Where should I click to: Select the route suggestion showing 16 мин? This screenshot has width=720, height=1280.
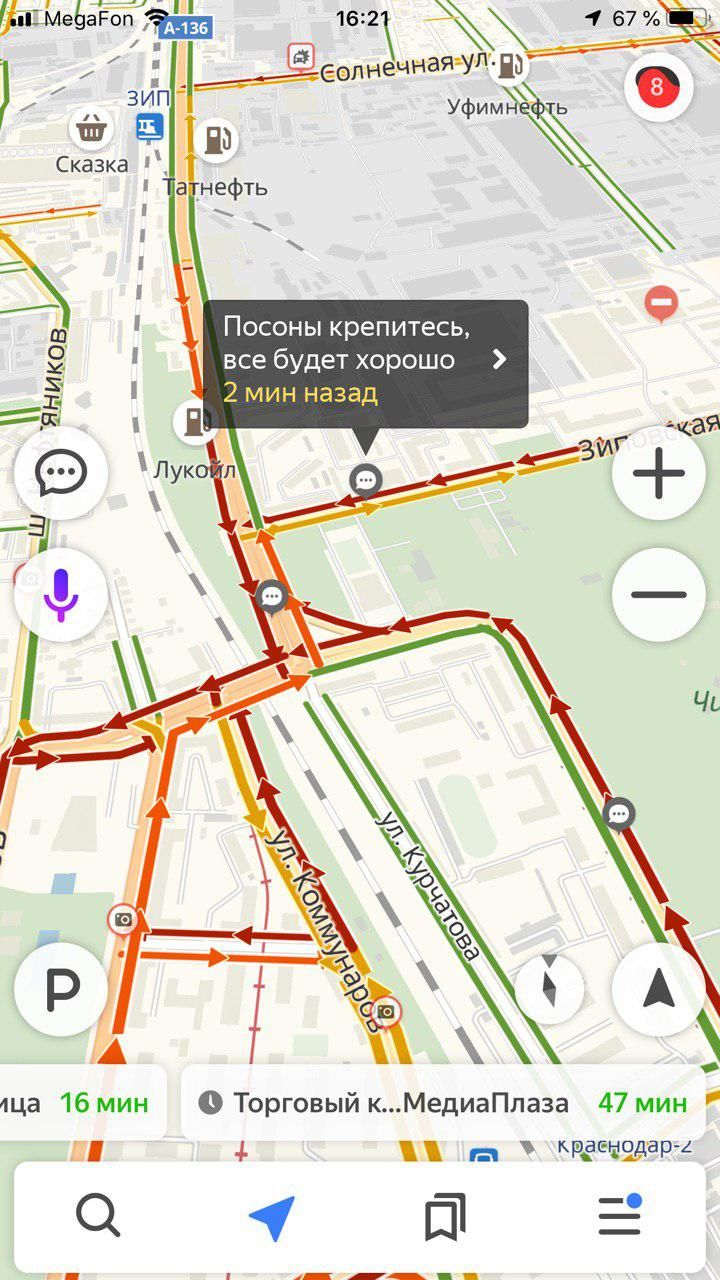pyautogui.click(x=82, y=1103)
